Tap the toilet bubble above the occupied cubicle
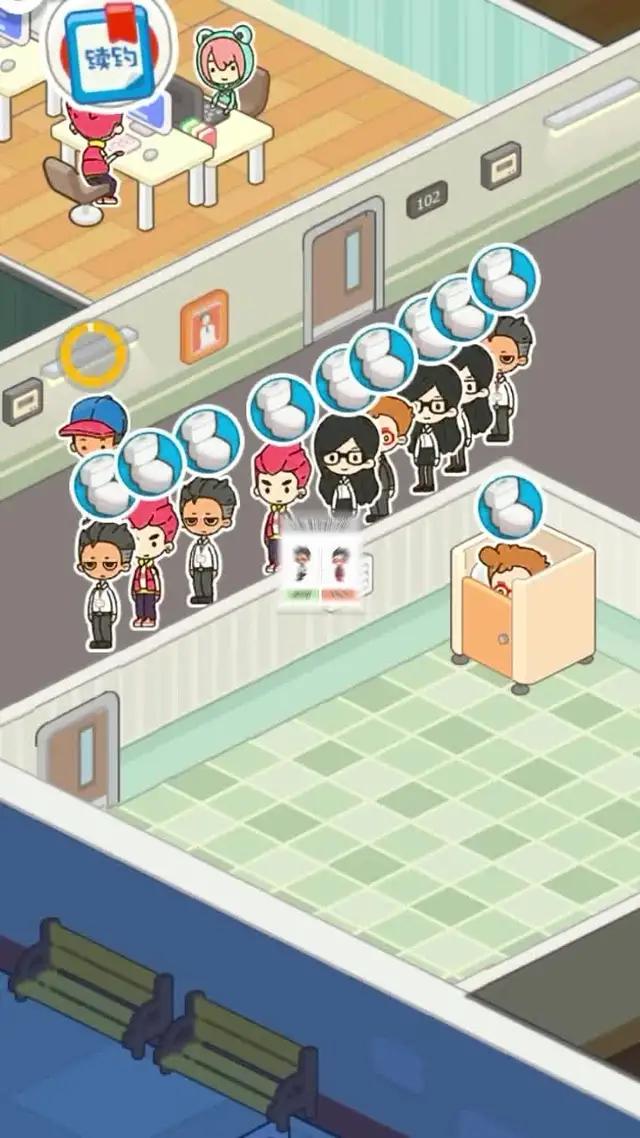The image size is (640, 1138). (510, 507)
